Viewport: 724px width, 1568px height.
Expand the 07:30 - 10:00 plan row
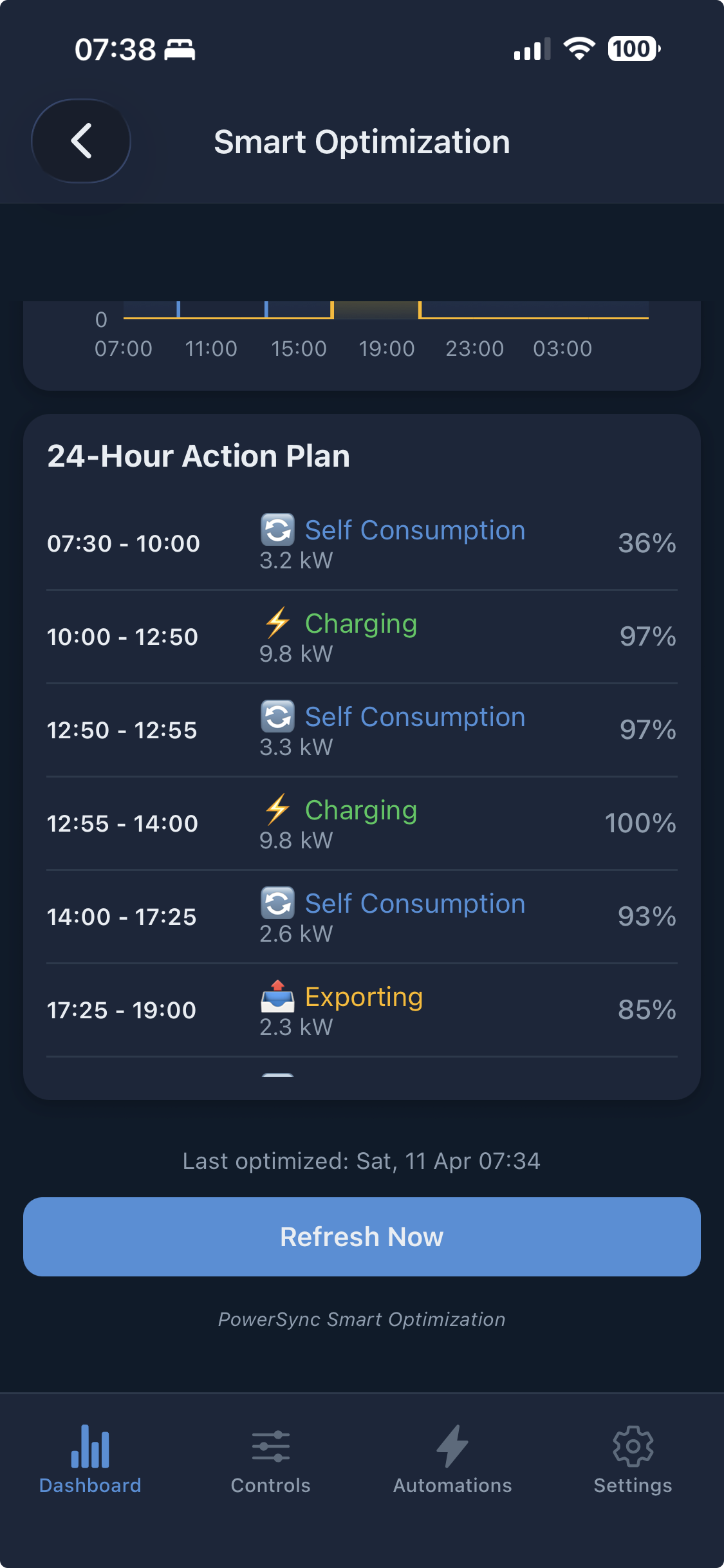pyautogui.click(x=362, y=543)
